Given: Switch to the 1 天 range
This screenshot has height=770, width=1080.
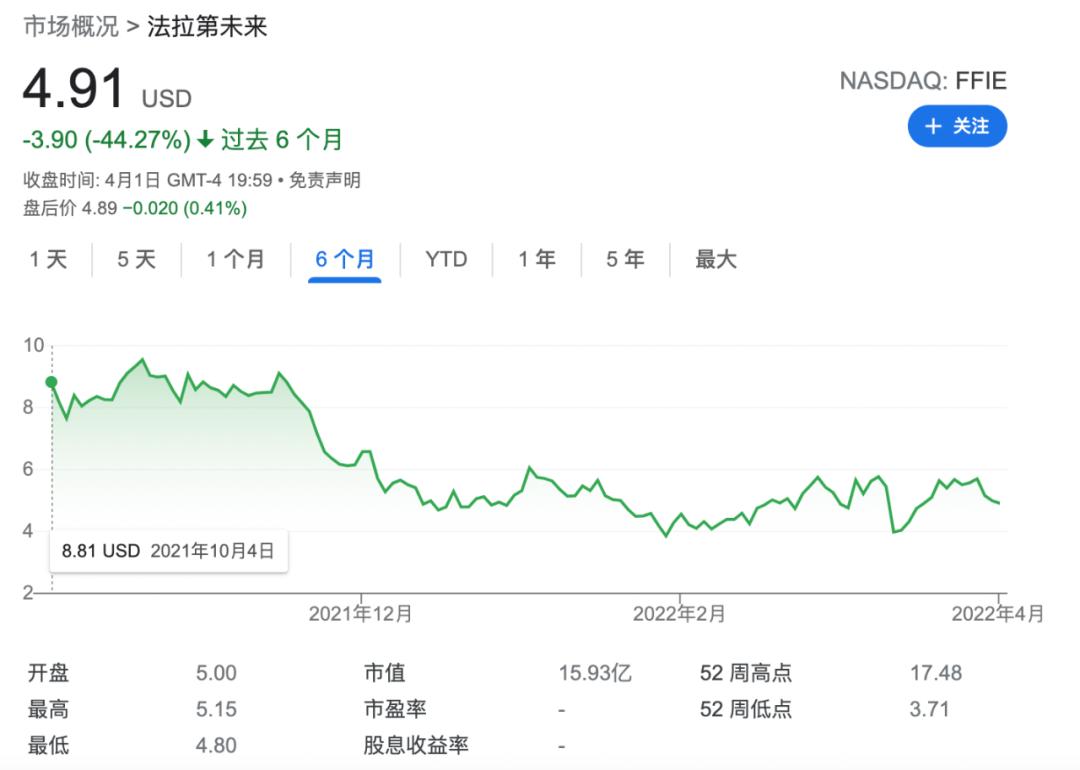Looking at the screenshot, I should [48, 260].
